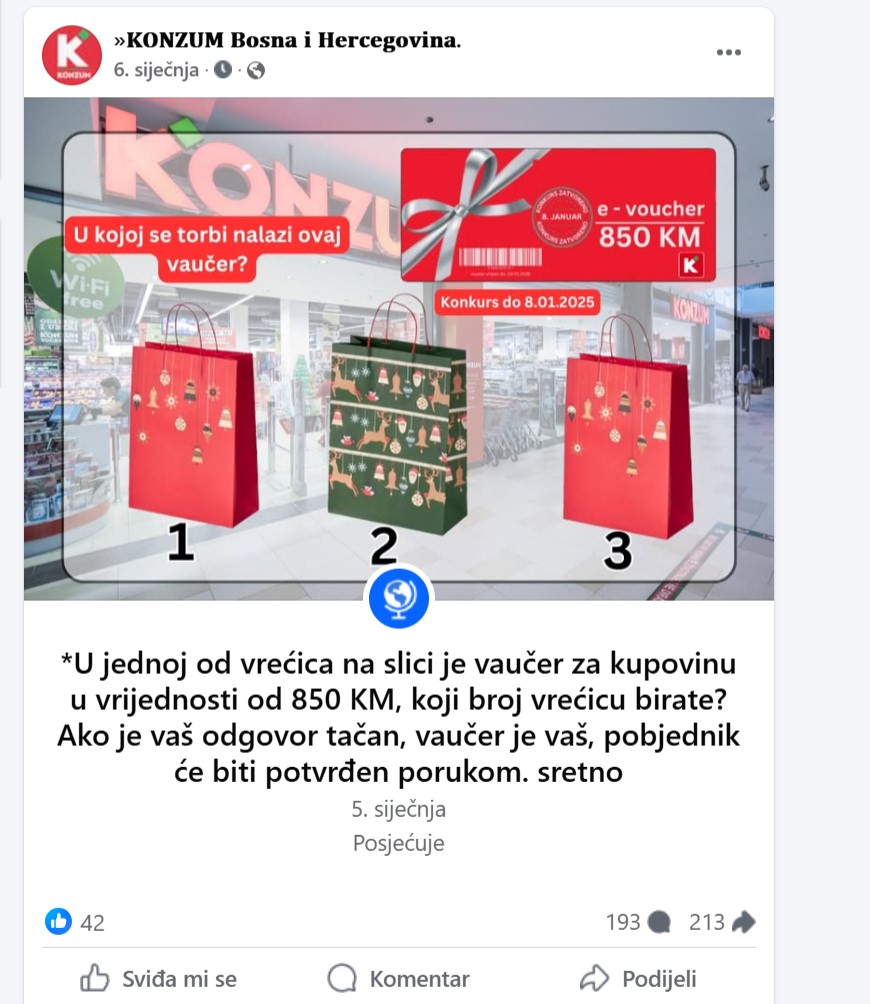Like the post with Sviđa mi se
870x1004 pixels.
[x=158, y=978]
